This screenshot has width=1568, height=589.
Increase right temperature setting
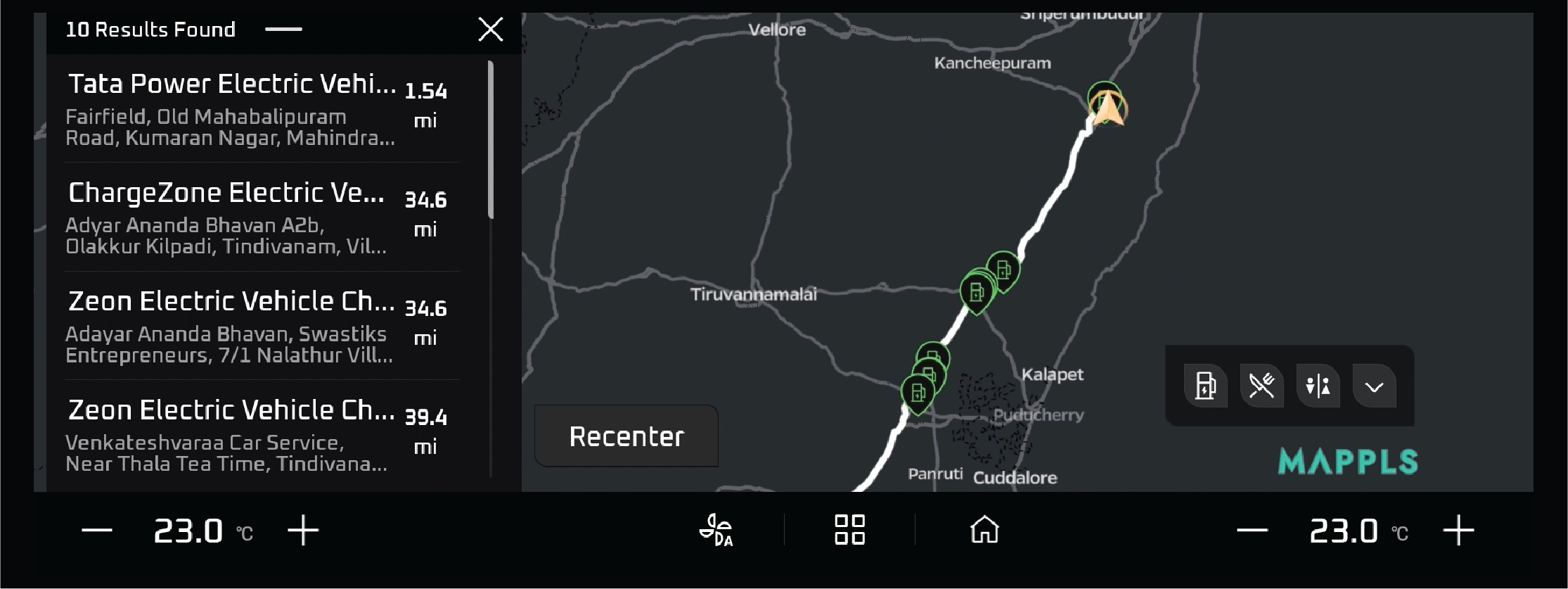pyautogui.click(x=1458, y=531)
